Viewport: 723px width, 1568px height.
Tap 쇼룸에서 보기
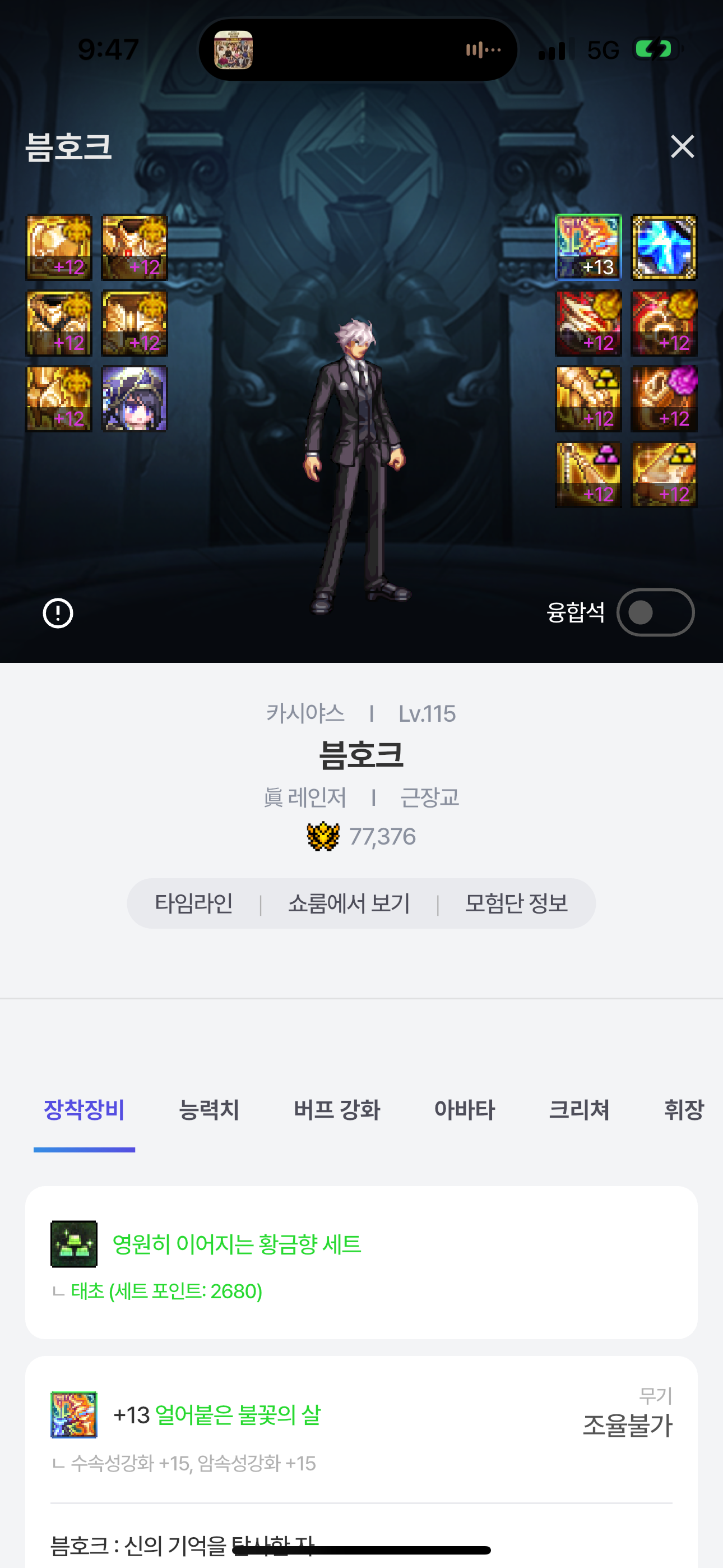[349, 903]
